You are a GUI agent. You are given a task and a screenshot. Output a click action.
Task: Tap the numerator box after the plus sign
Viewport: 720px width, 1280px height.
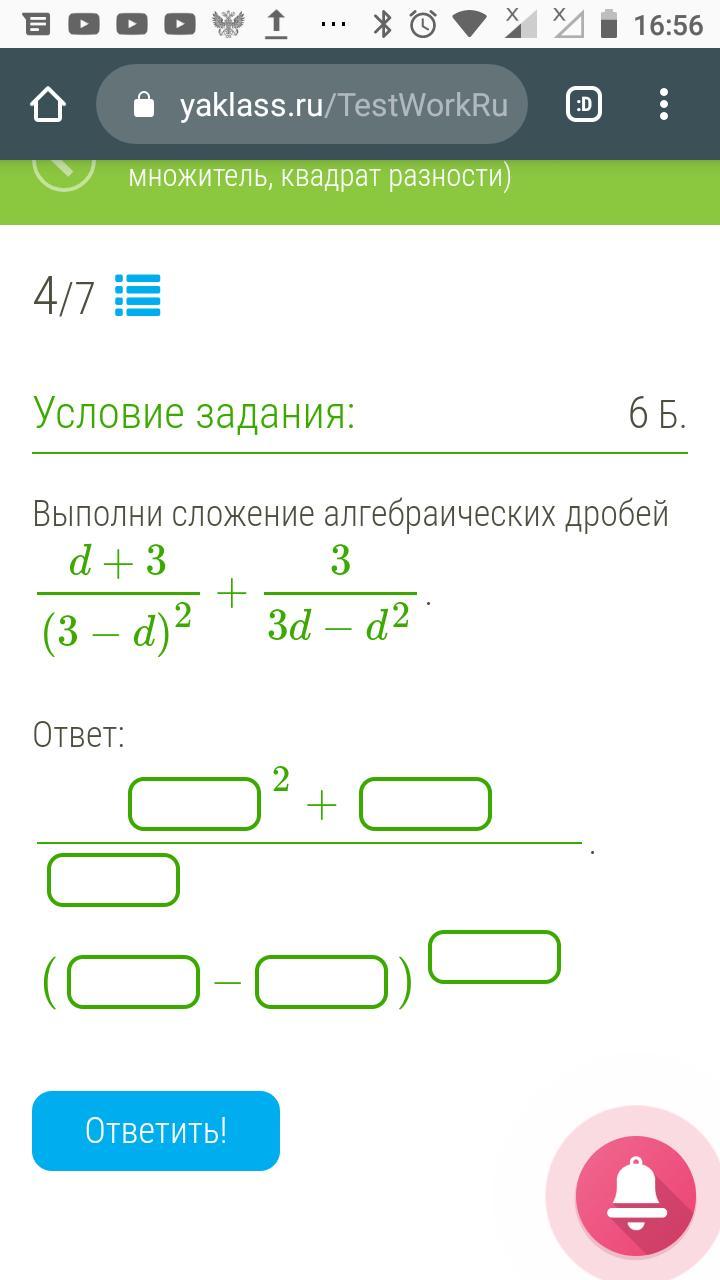(425, 805)
